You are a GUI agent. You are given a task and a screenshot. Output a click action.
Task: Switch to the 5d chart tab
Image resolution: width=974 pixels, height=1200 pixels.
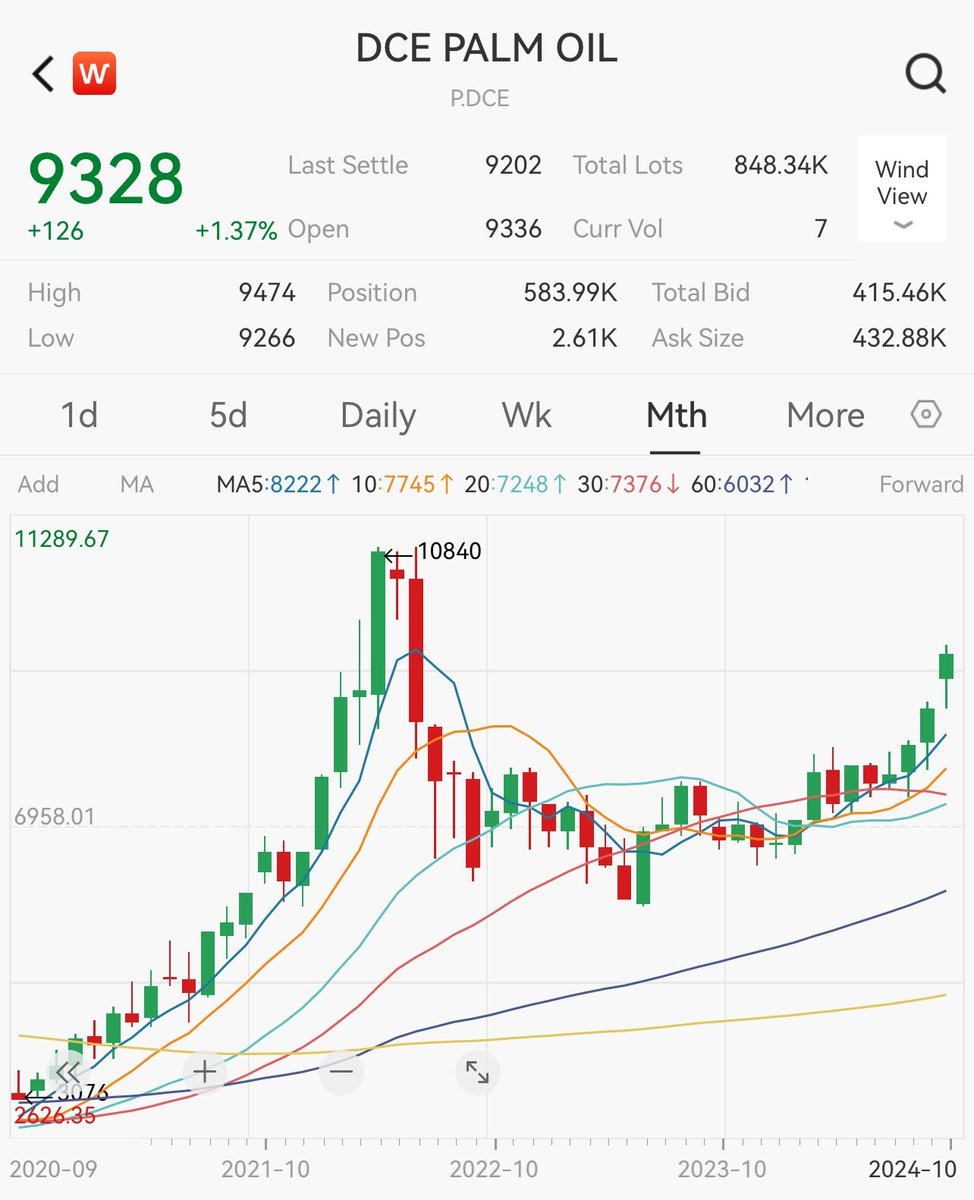pyautogui.click(x=228, y=415)
